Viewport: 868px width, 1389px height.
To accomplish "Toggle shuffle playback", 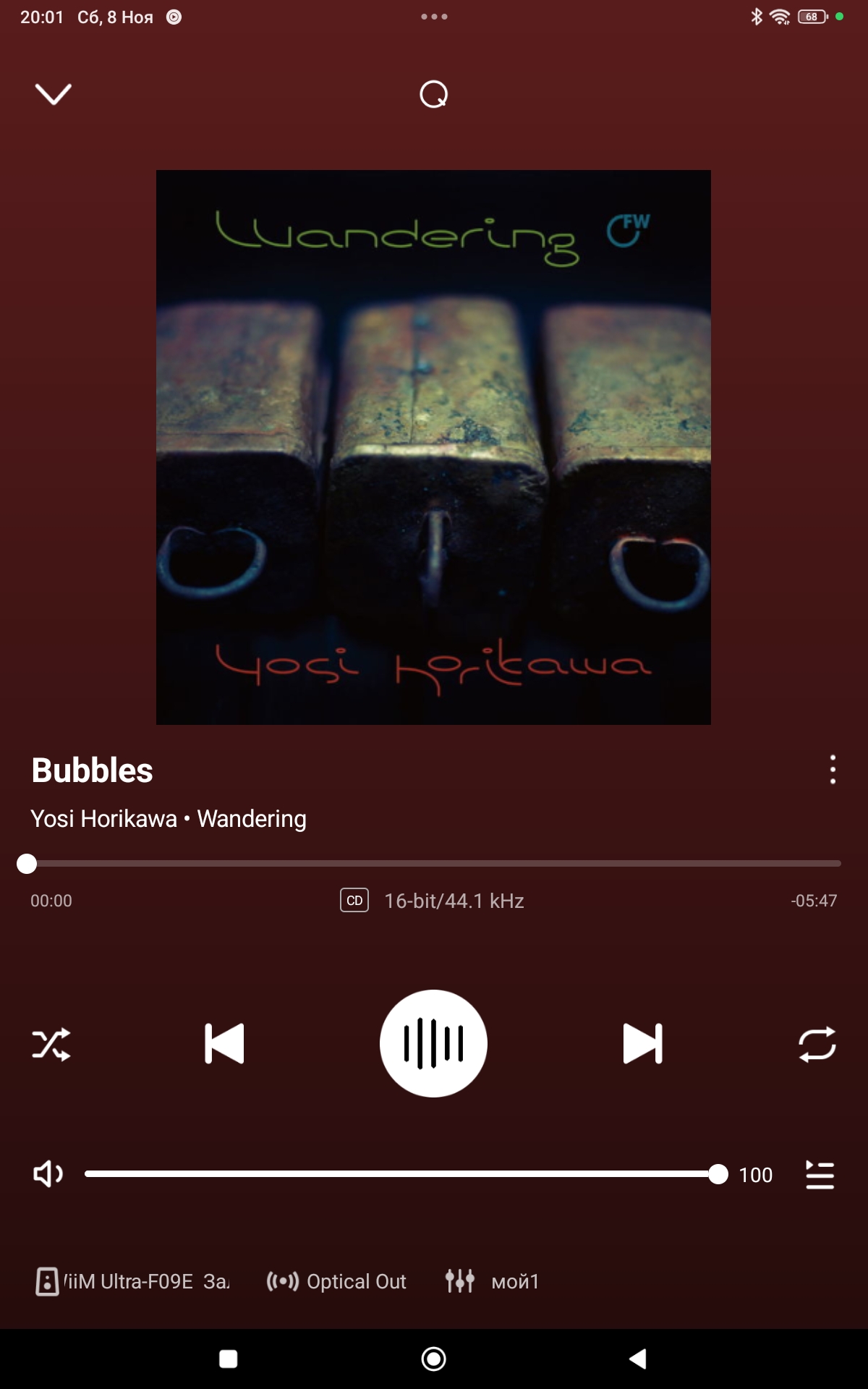I will [51, 1044].
